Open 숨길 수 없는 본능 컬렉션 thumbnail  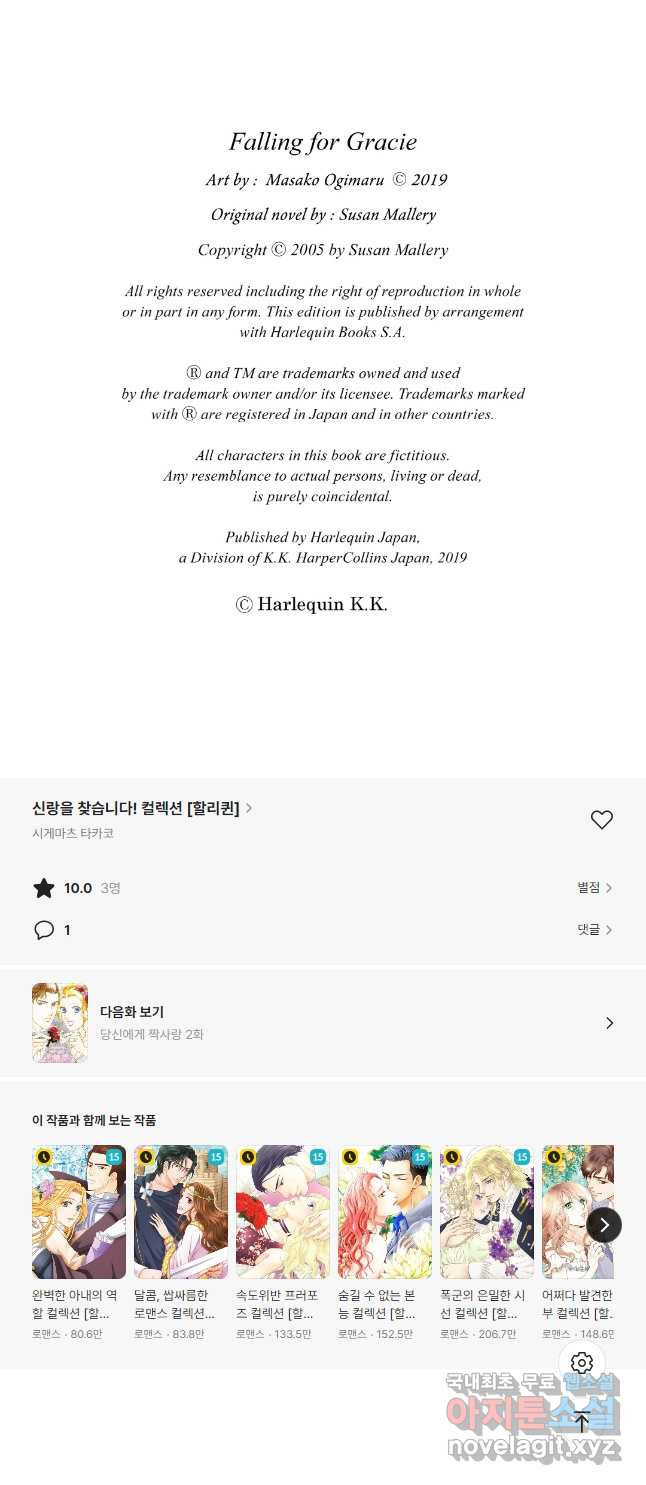pos(385,1212)
